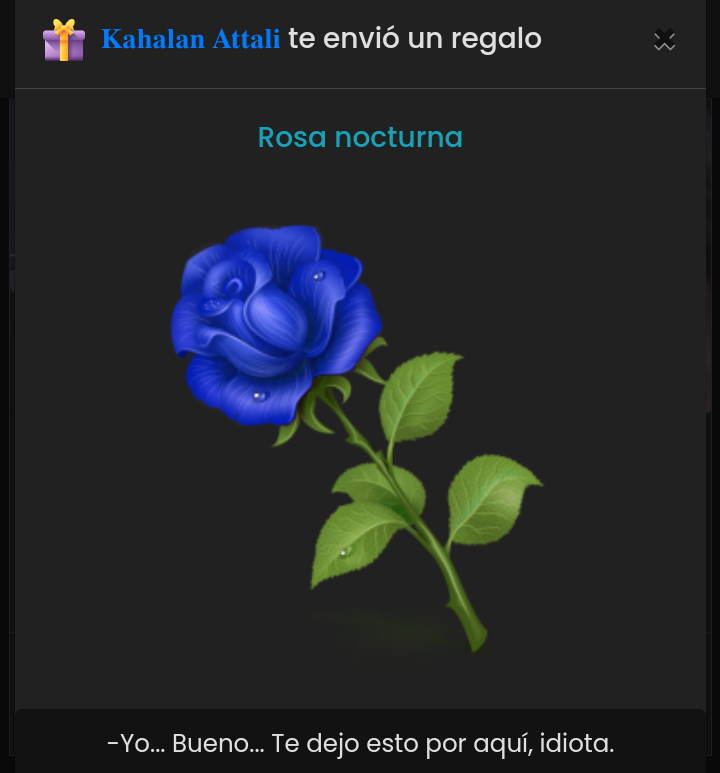Open Kahalan Attali's profile link

click(191, 40)
